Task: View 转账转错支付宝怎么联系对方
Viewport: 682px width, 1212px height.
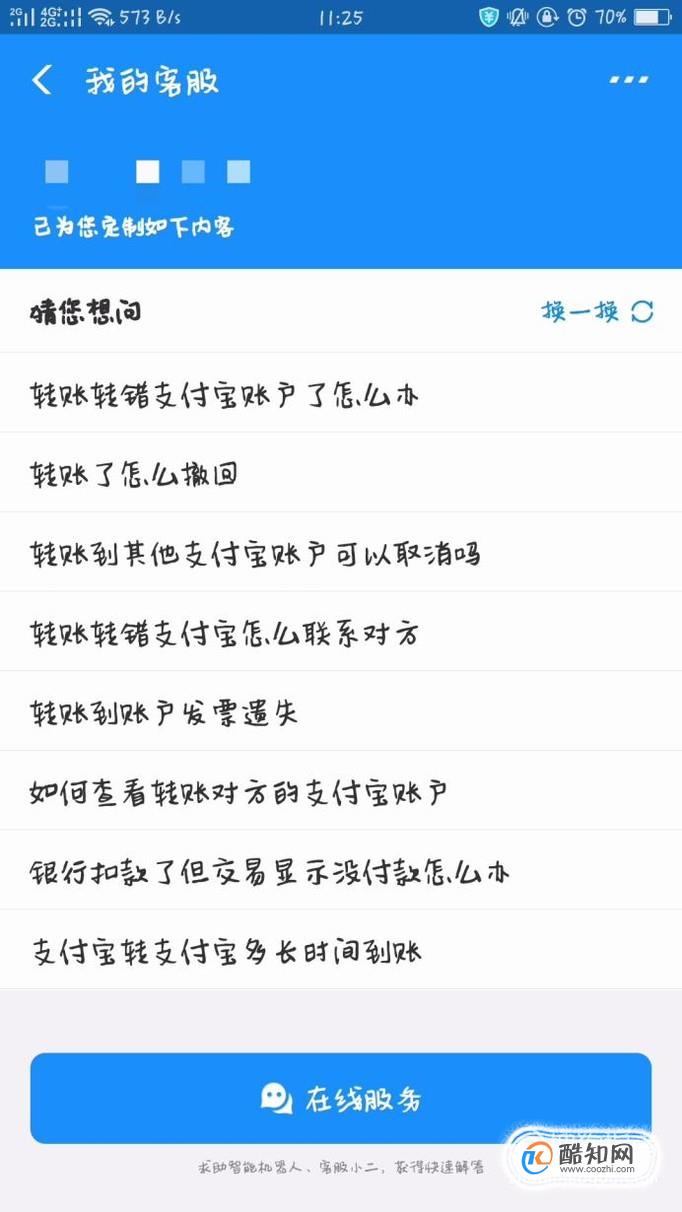Action: click(341, 632)
